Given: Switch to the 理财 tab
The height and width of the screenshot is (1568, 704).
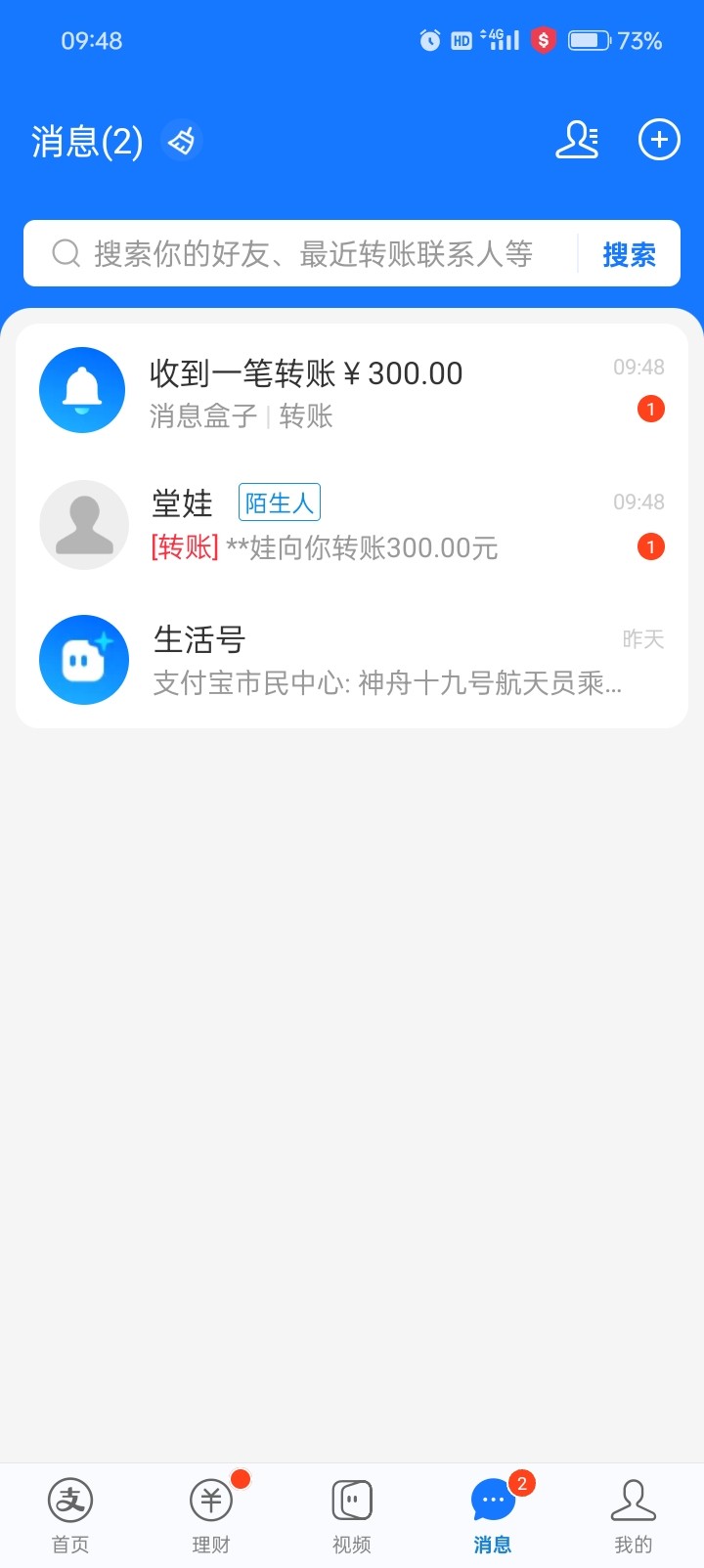Looking at the screenshot, I should (x=211, y=1515).
